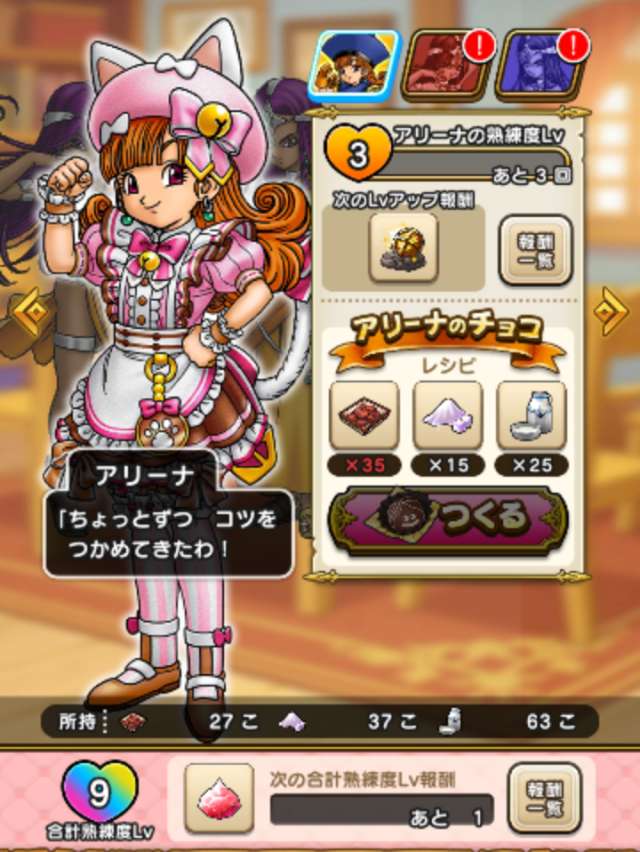Viewport: 640px width, 852px height.
Task: View the next level-up reward item
Action: point(403,248)
